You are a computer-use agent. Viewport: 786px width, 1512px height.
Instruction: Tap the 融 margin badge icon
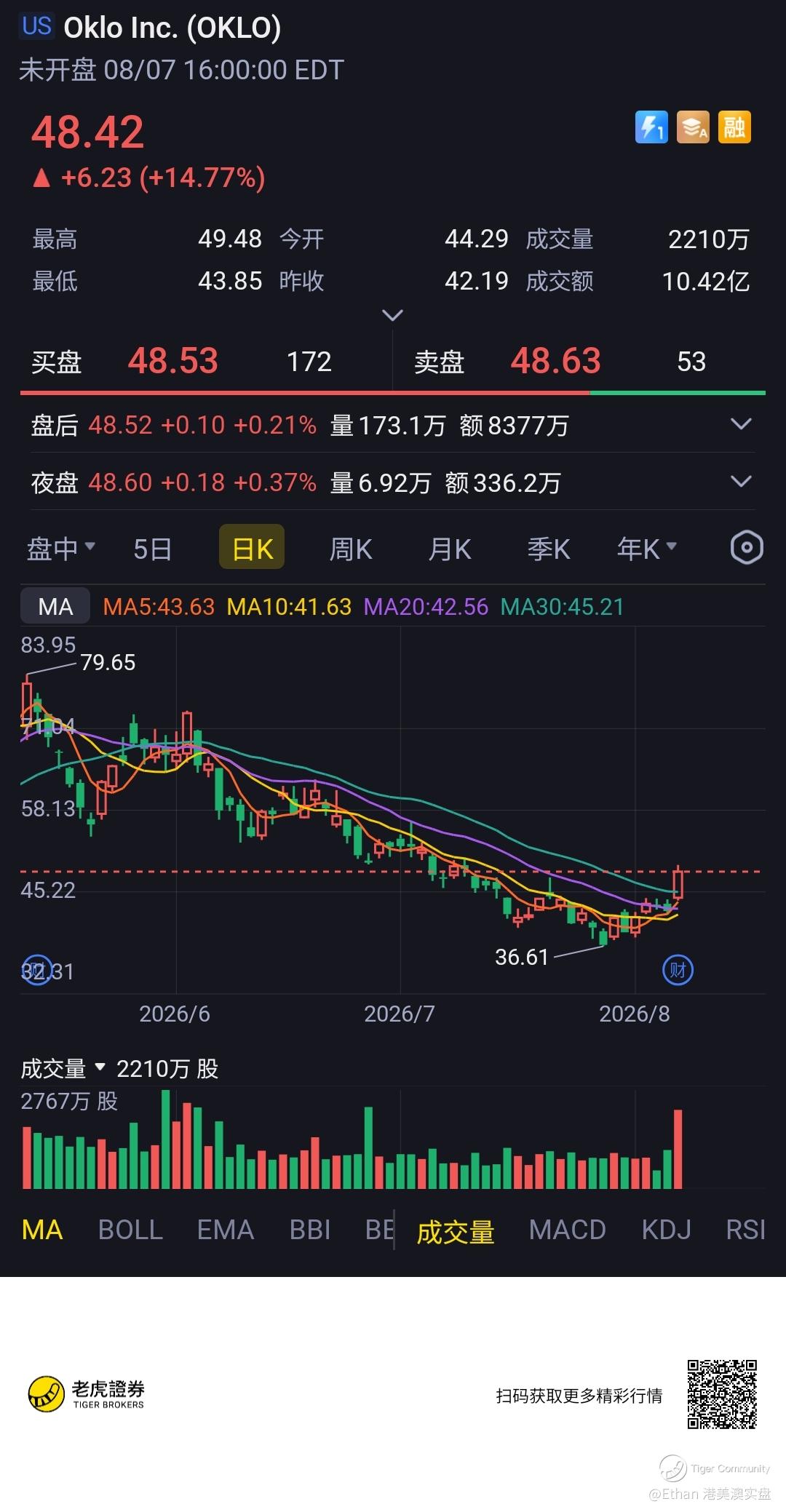[x=734, y=127]
